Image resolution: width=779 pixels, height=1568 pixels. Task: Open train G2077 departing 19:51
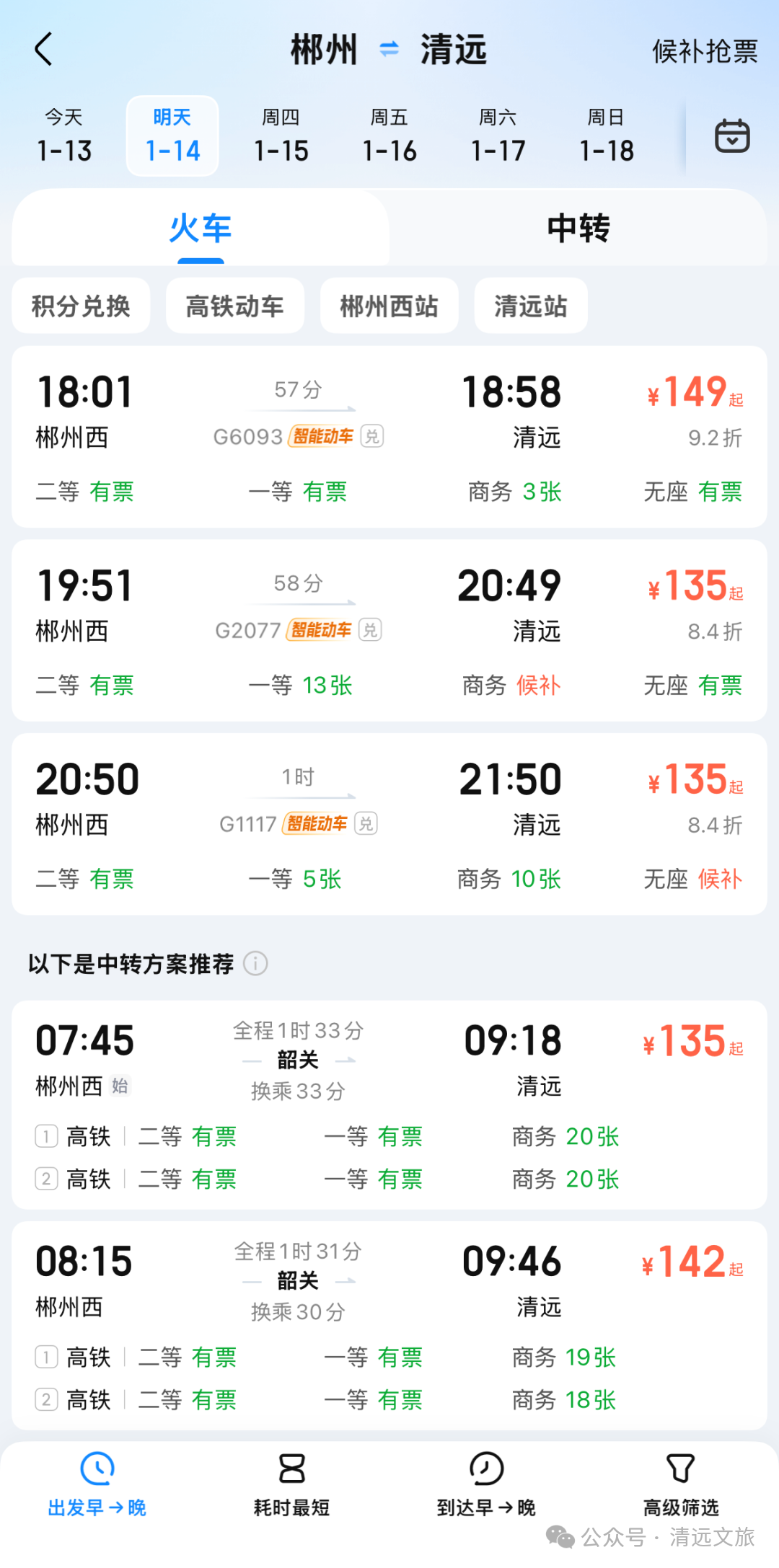point(389,630)
